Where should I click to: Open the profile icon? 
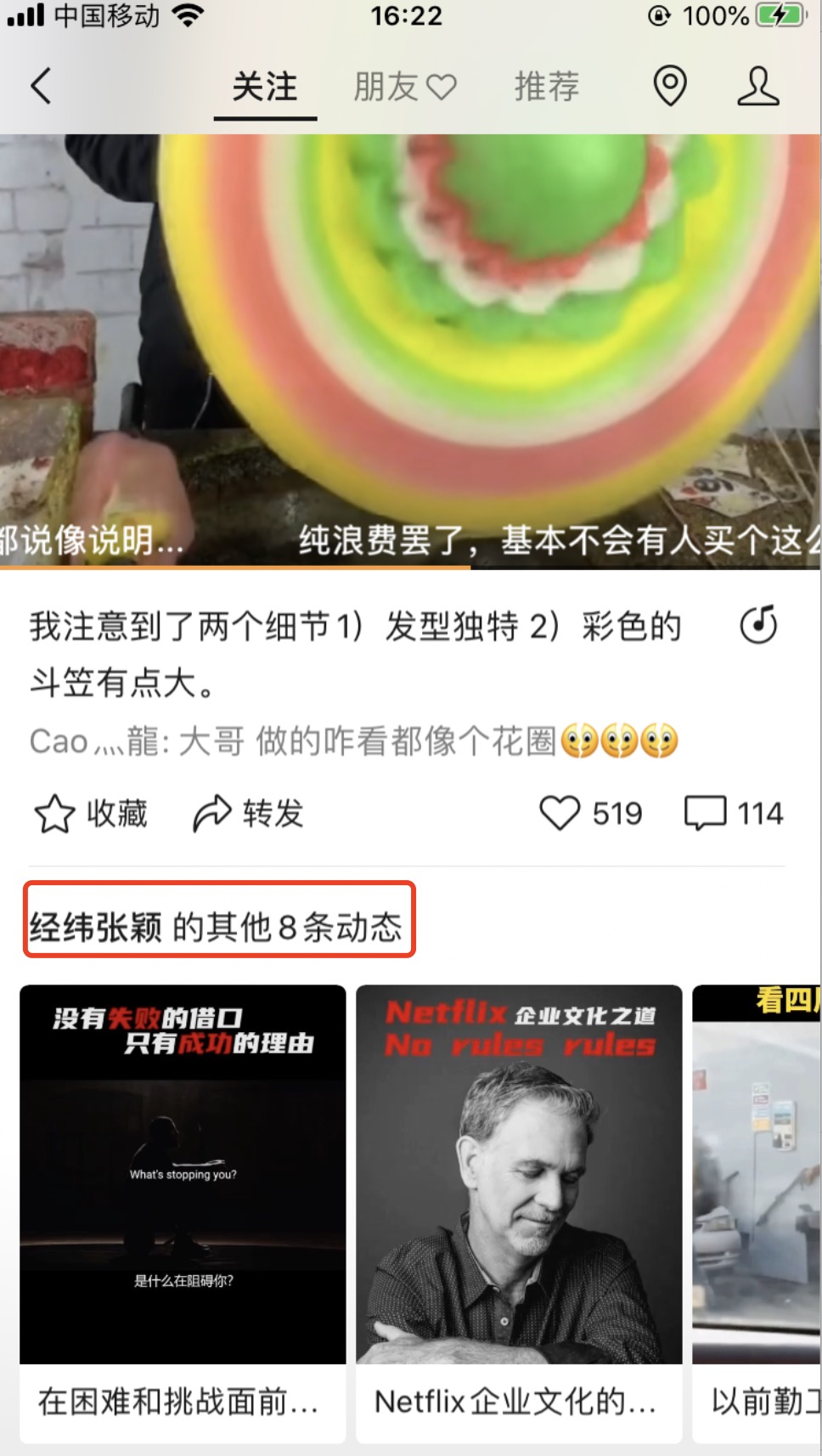[x=757, y=87]
